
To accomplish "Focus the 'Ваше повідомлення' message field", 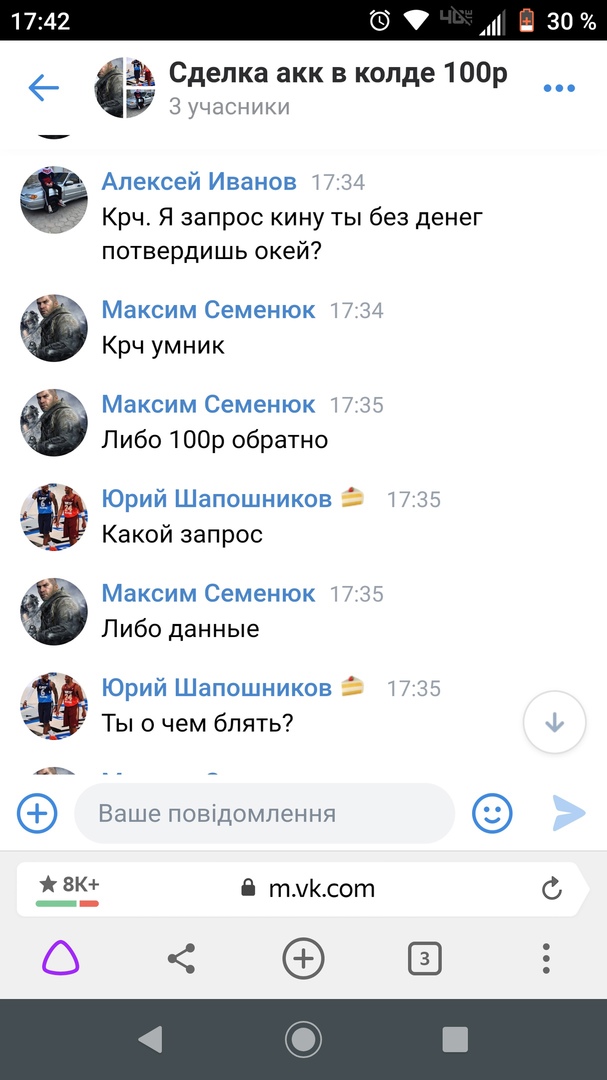I will pos(264,813).
